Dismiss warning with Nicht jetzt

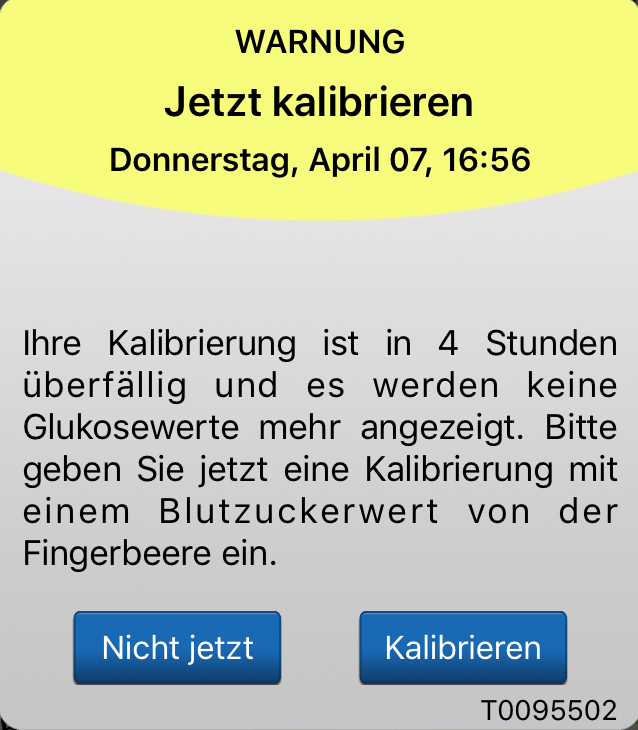(x=177, y=648)
